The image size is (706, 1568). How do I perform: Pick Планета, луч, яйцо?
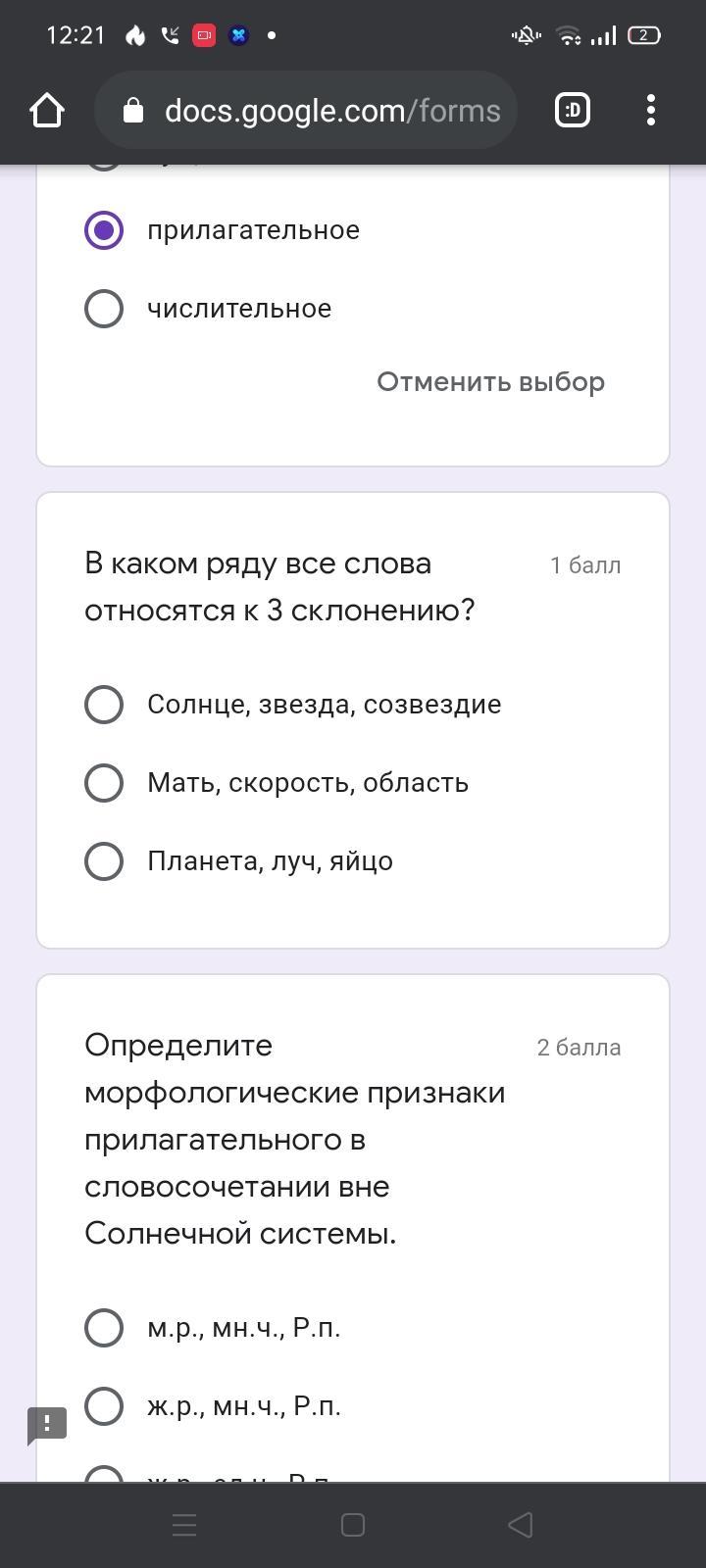[x=104, y=861]
